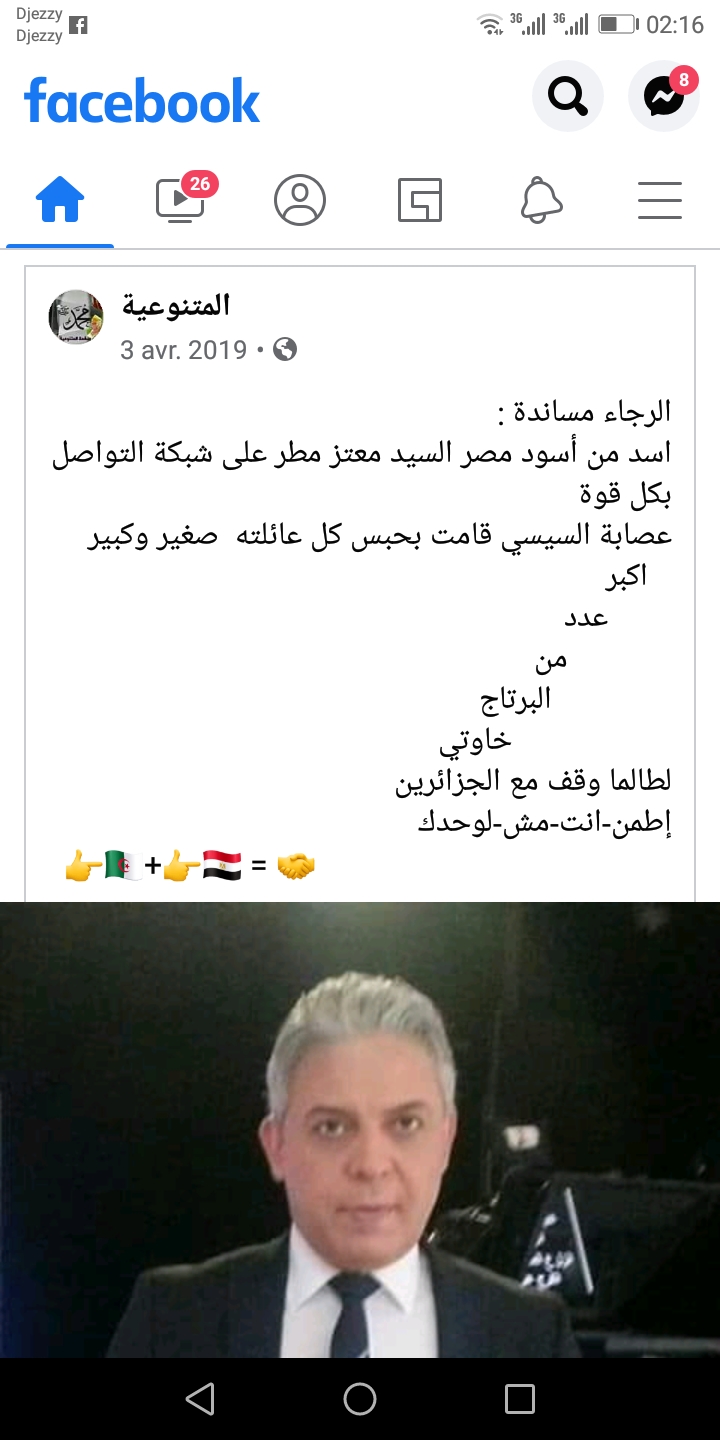Image resolution: width=720 pixels, height=1440 pixels.
Task: Switch to the Home feed tab
Action: (x=60, y=200)
